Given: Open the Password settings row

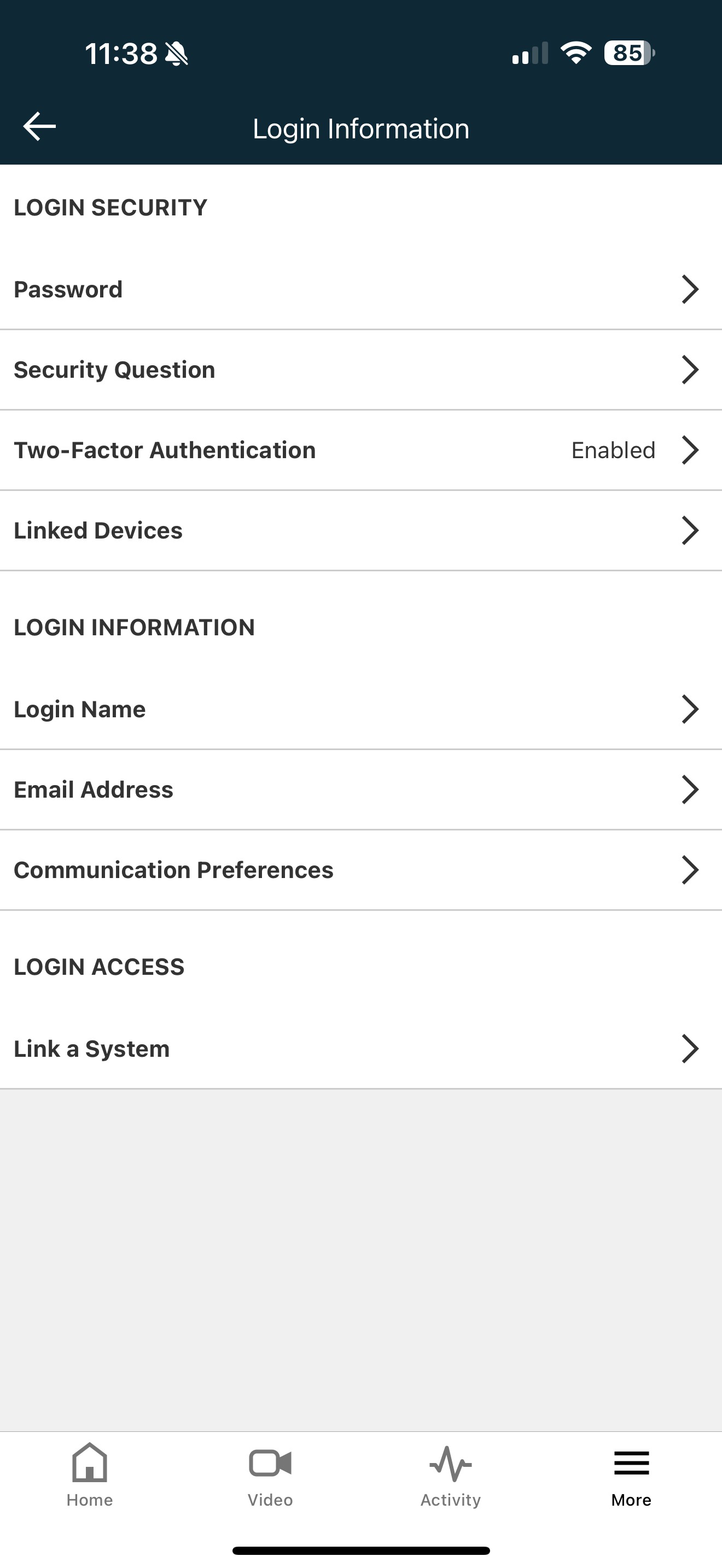Looking at the screenshot, I should (360, 289).
